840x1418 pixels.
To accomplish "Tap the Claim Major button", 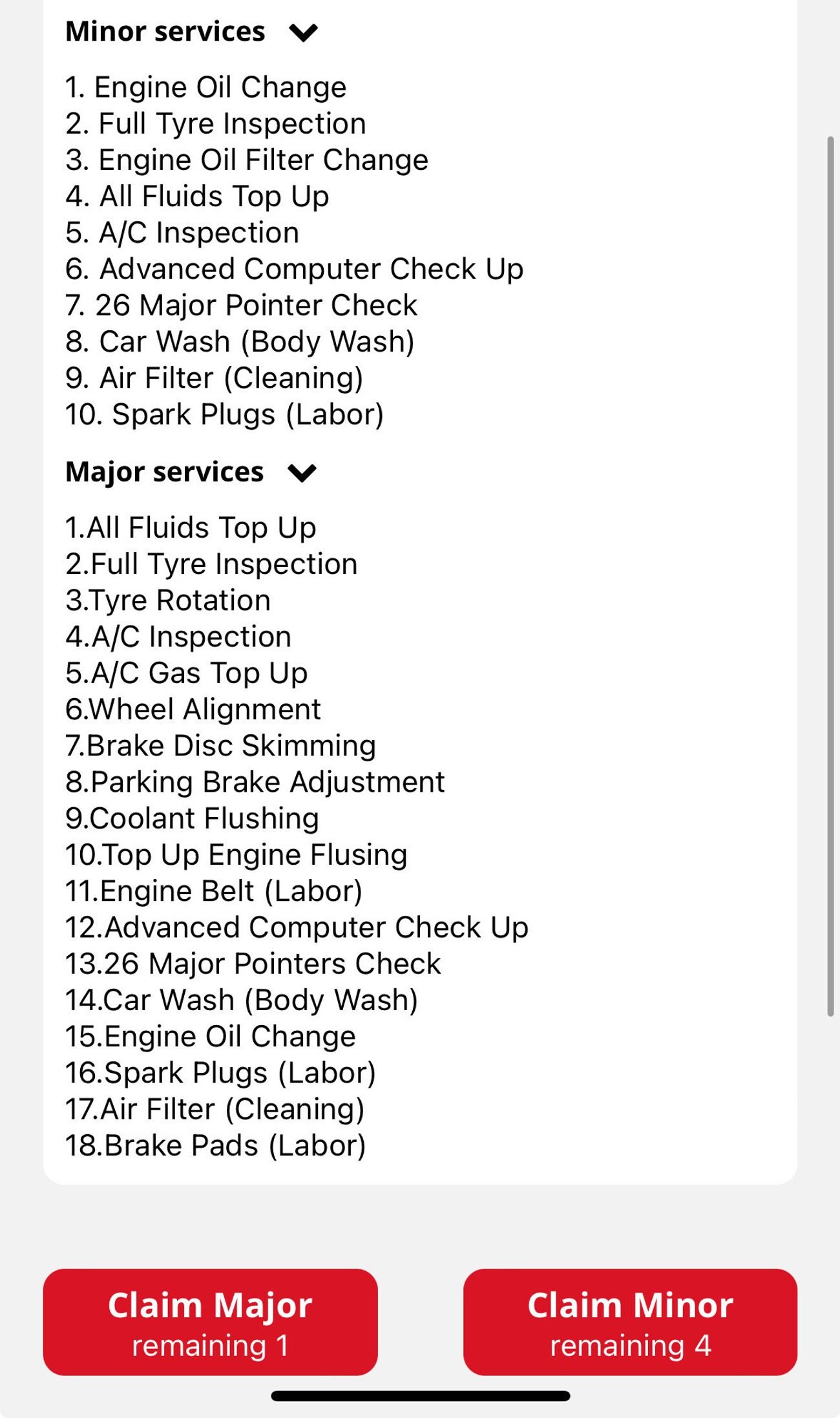I will tap(210, 1322).
